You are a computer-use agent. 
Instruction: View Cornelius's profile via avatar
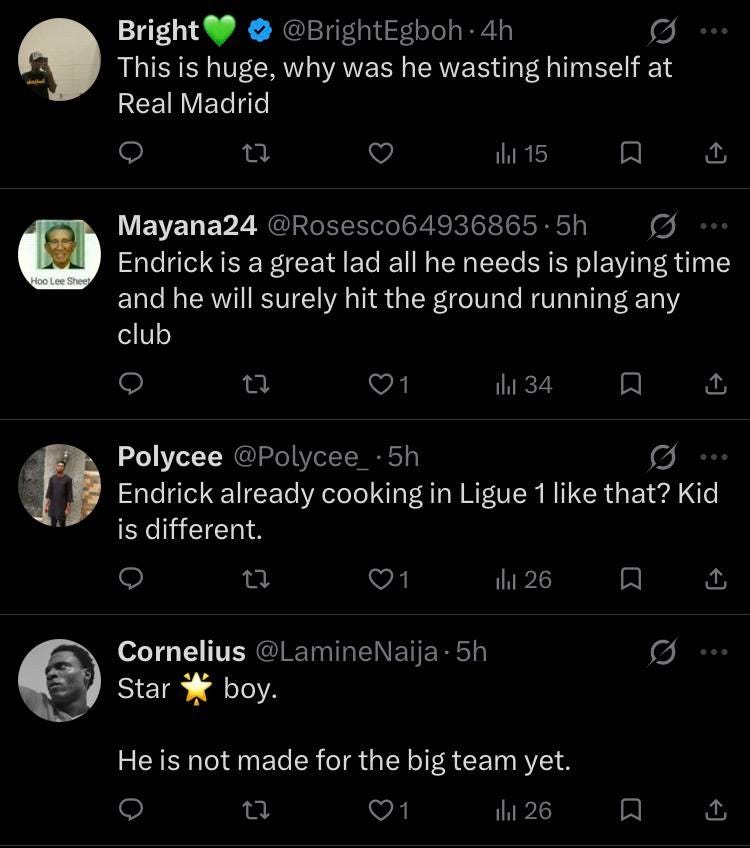pos(60,680)
